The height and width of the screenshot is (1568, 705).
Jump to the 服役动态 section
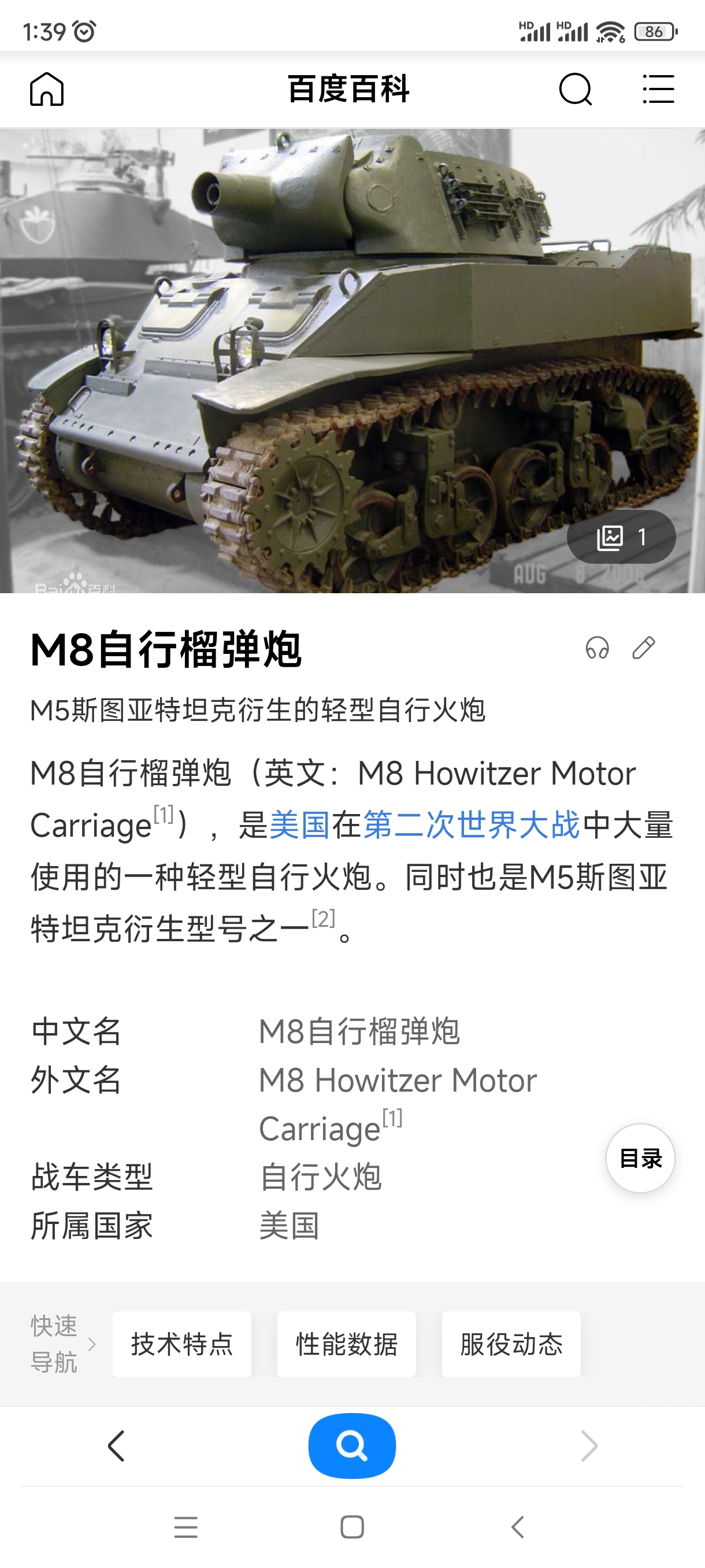(511, 1344)
